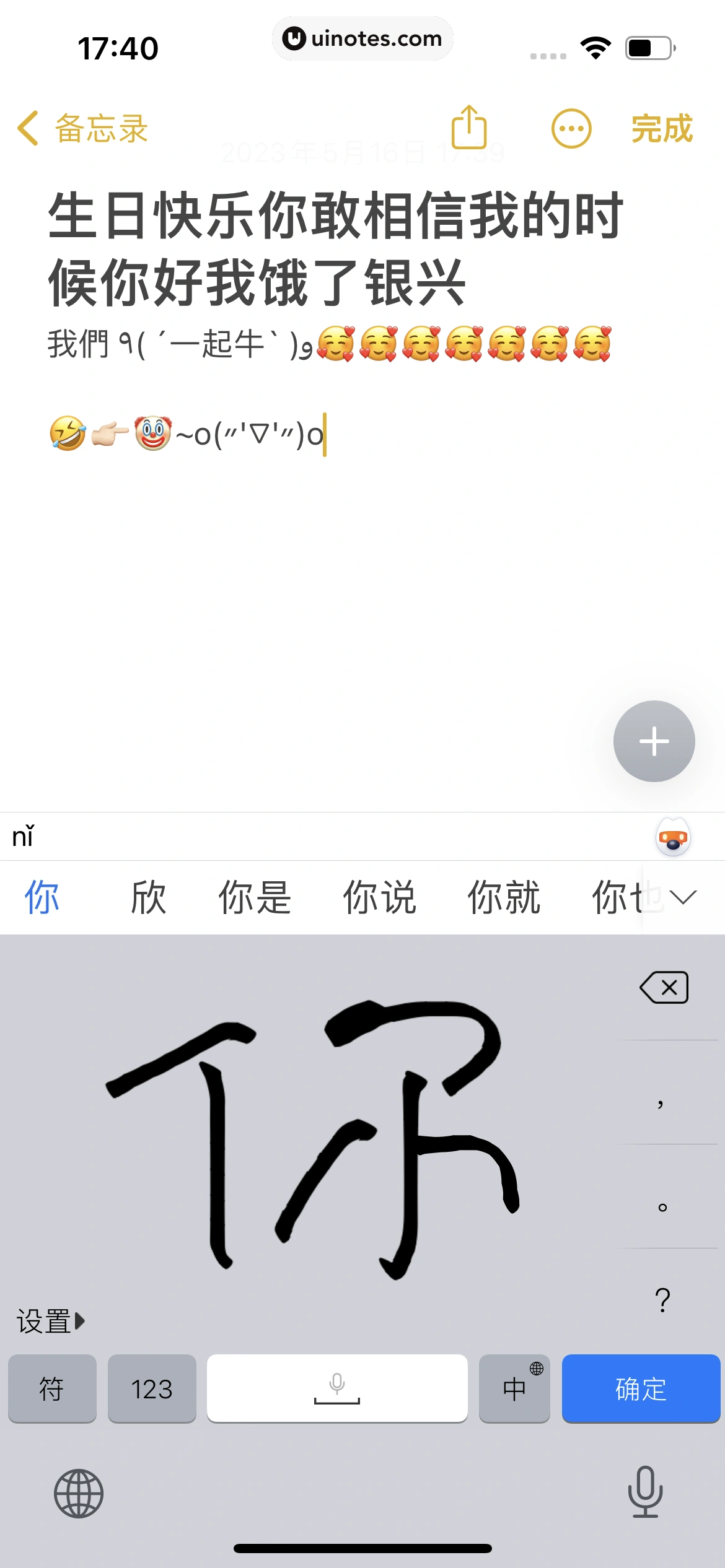The image size is (725, 1568).
Task: Tap the question mark punctuation key
Action: click(661, 1299)
